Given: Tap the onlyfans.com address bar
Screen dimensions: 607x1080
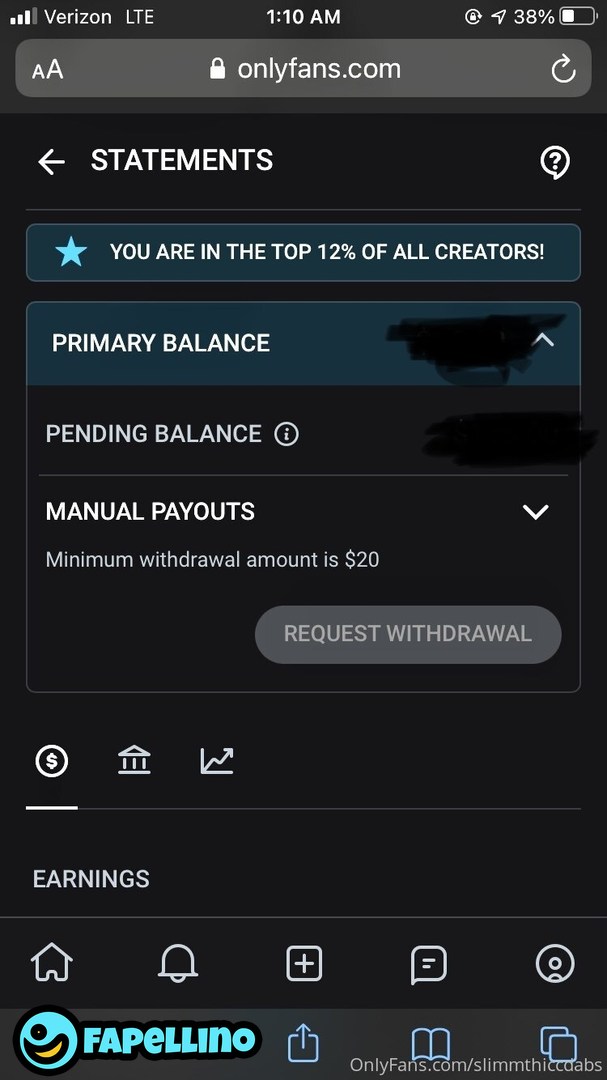Looking at the screenshot, I should coord(305,69).
